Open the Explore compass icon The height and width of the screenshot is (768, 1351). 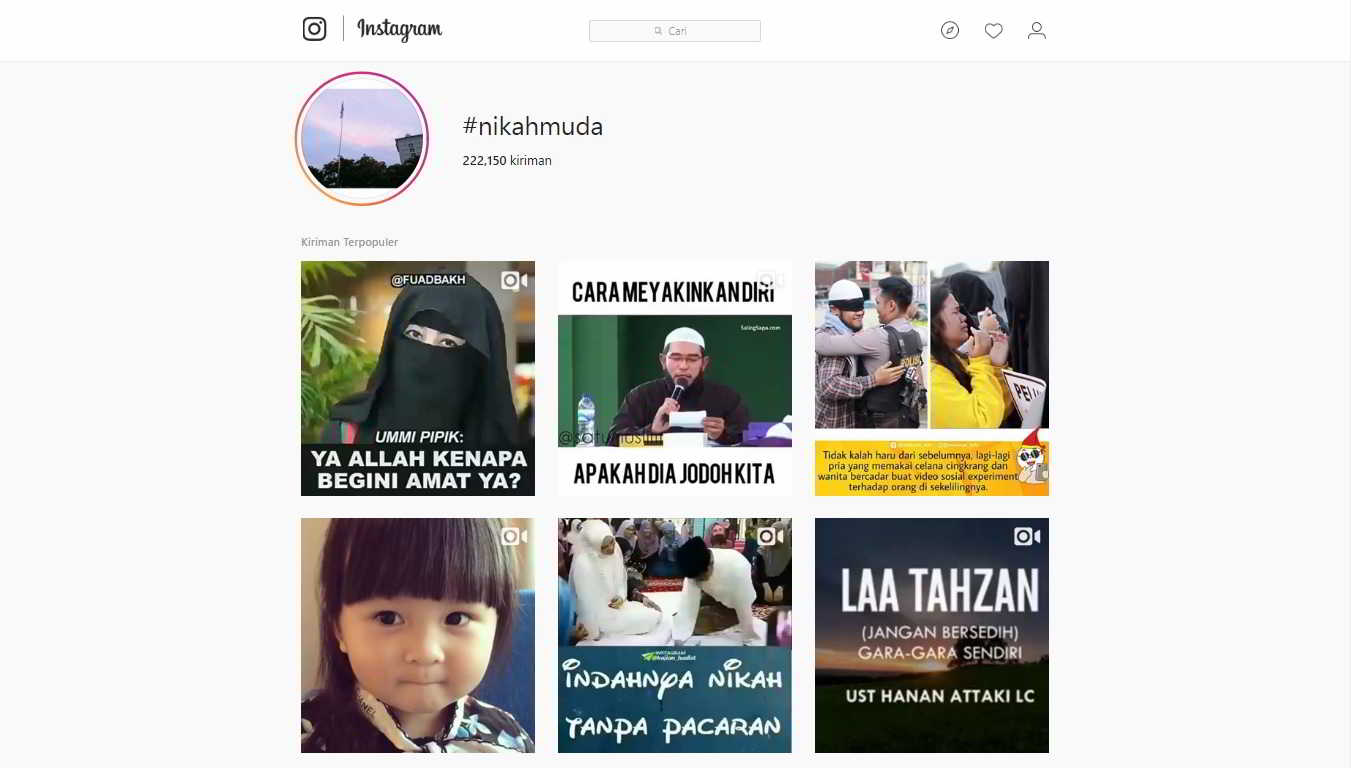[x=950, y=31]
